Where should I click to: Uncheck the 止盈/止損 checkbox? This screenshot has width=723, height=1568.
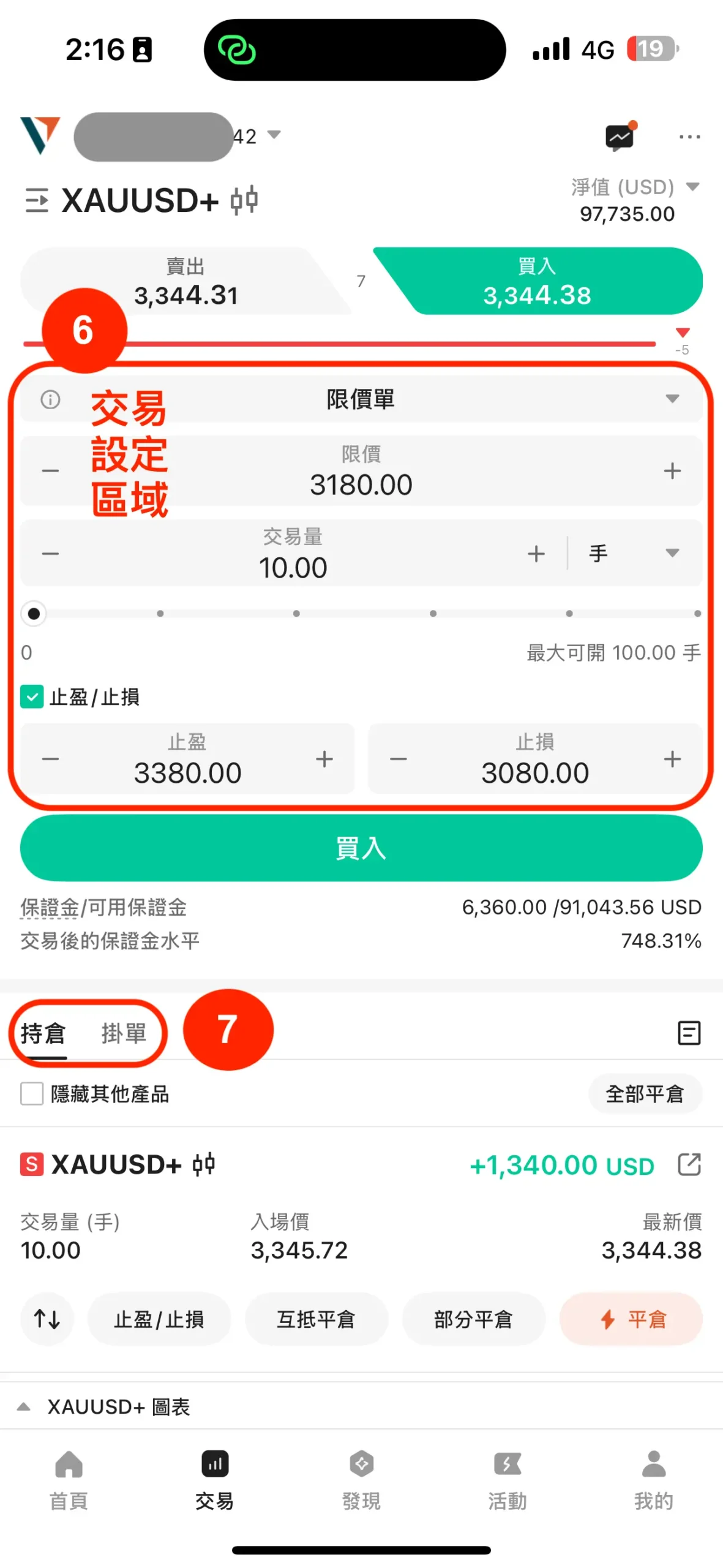click(x=32, y=697)
